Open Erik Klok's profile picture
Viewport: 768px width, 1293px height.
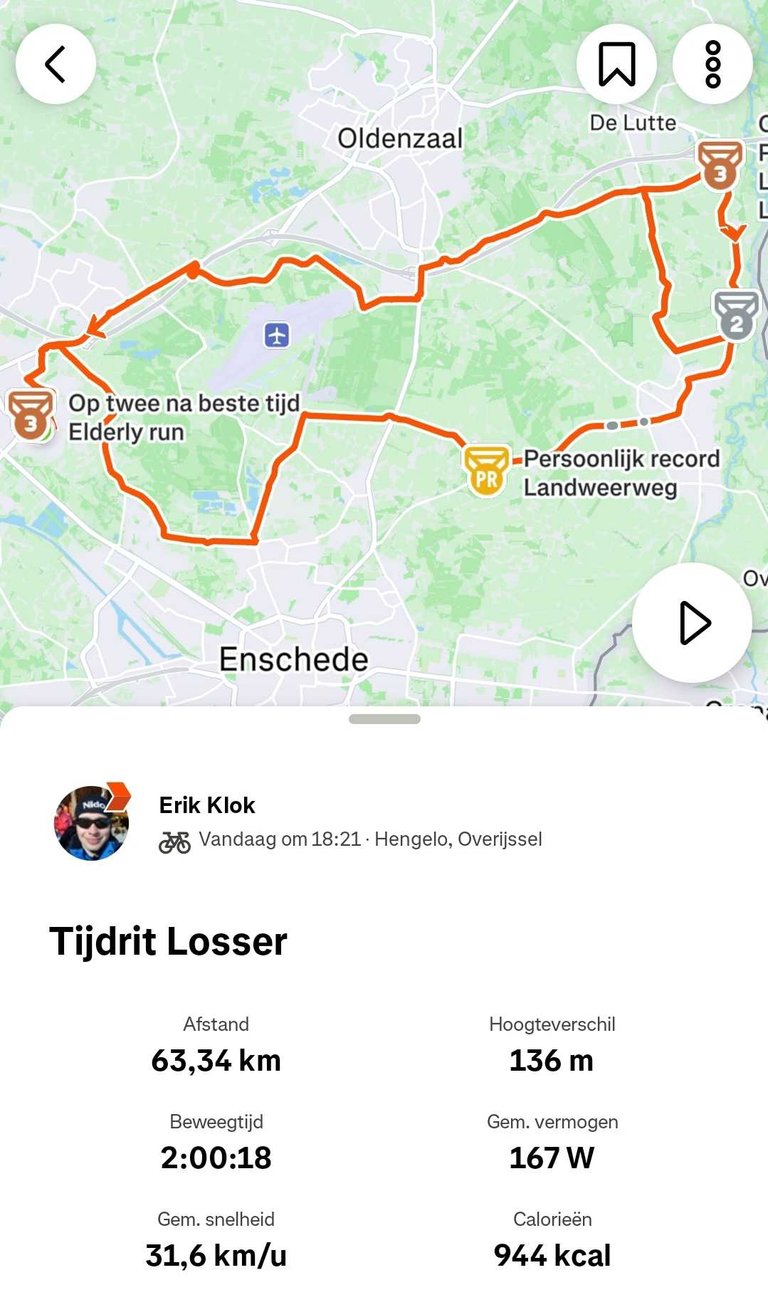pos(92,823)
